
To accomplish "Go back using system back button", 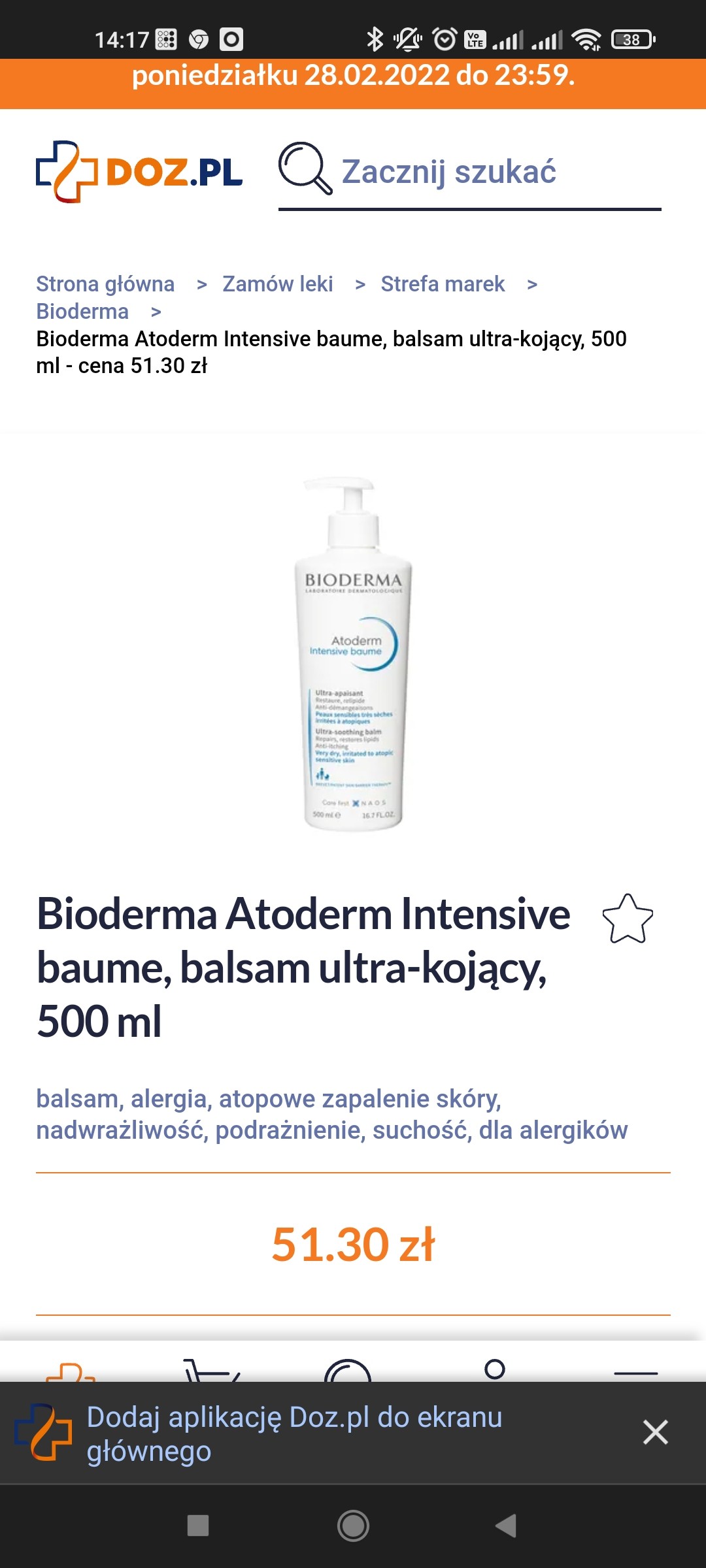I will [506, 1526].
